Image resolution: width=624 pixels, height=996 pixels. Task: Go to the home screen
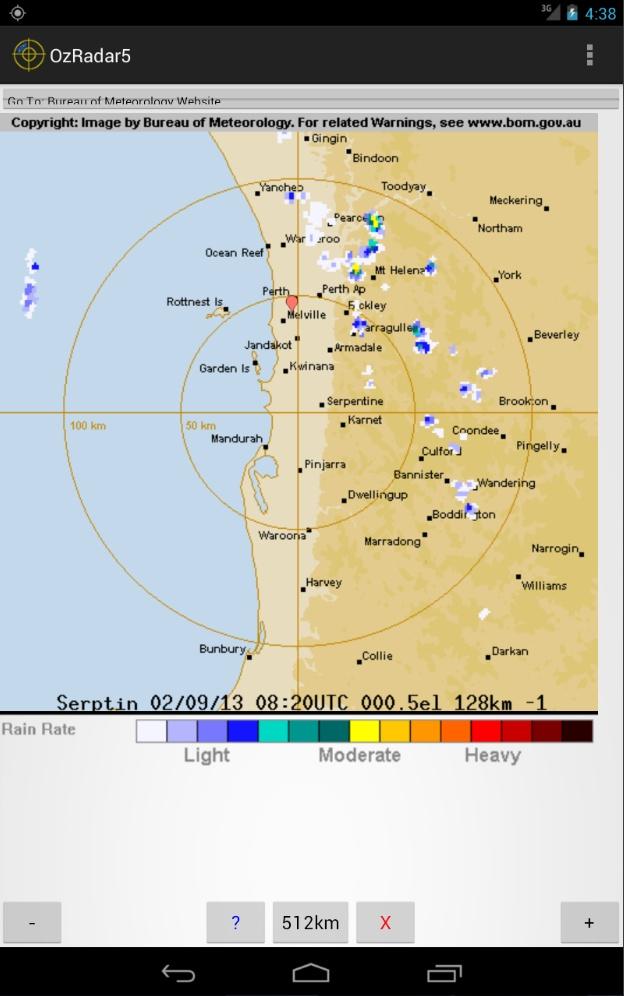click(311, 973)
